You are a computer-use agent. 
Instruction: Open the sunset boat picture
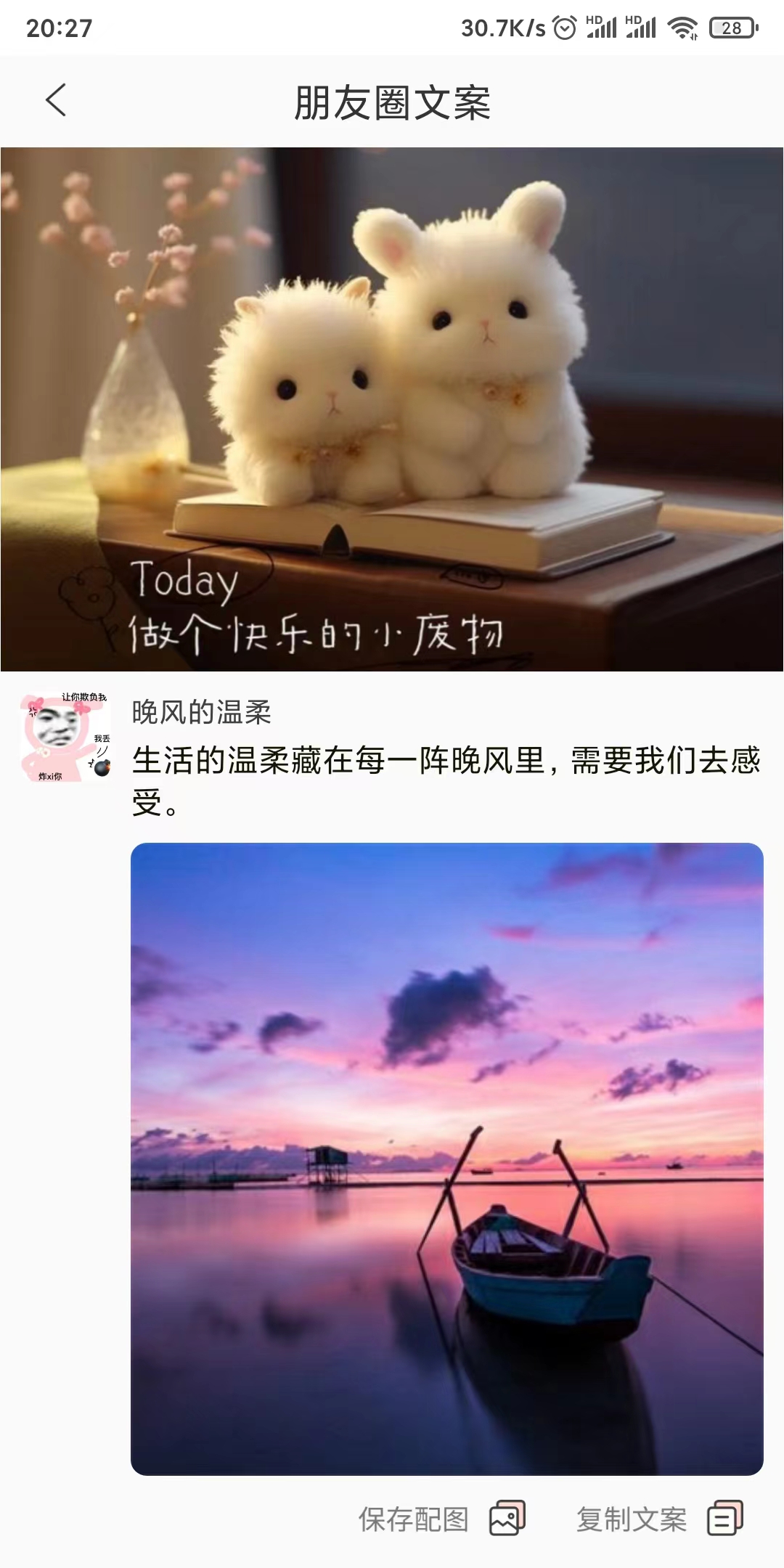click(446, 1159)
